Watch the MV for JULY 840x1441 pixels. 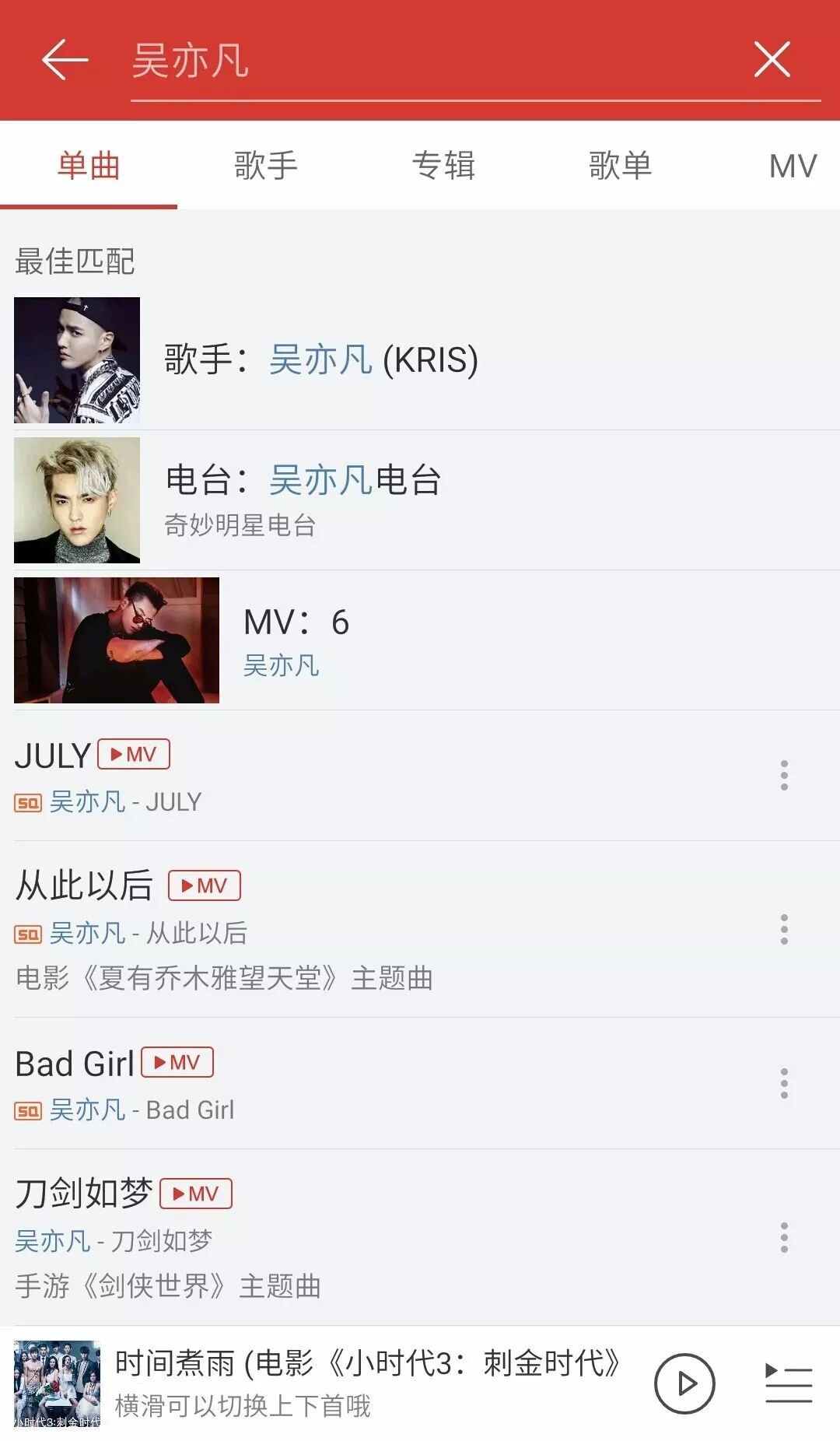134,755
